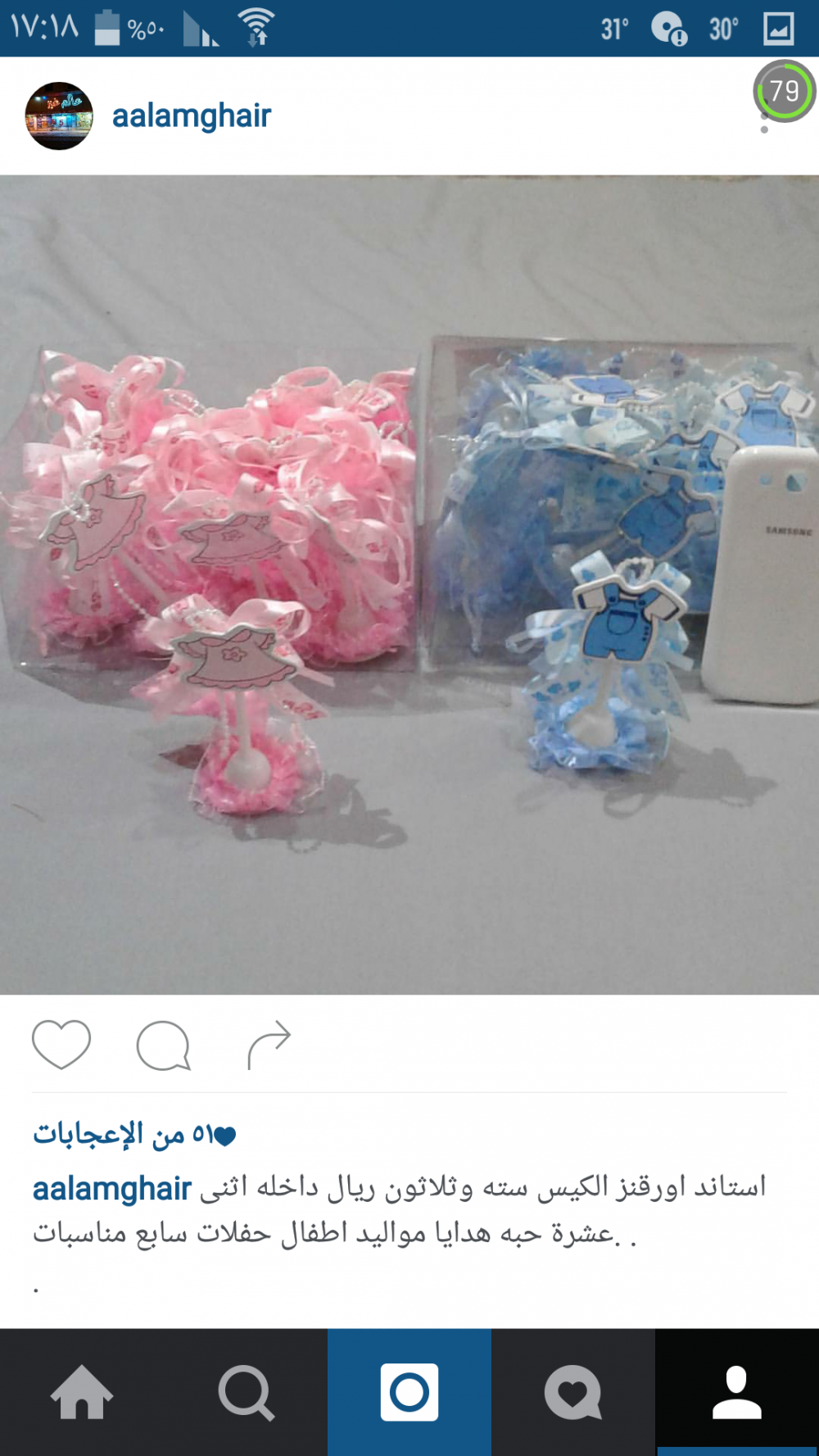Switch to the Activity heart tab
Screen dimensions: 819x1456
(573, 1392)
